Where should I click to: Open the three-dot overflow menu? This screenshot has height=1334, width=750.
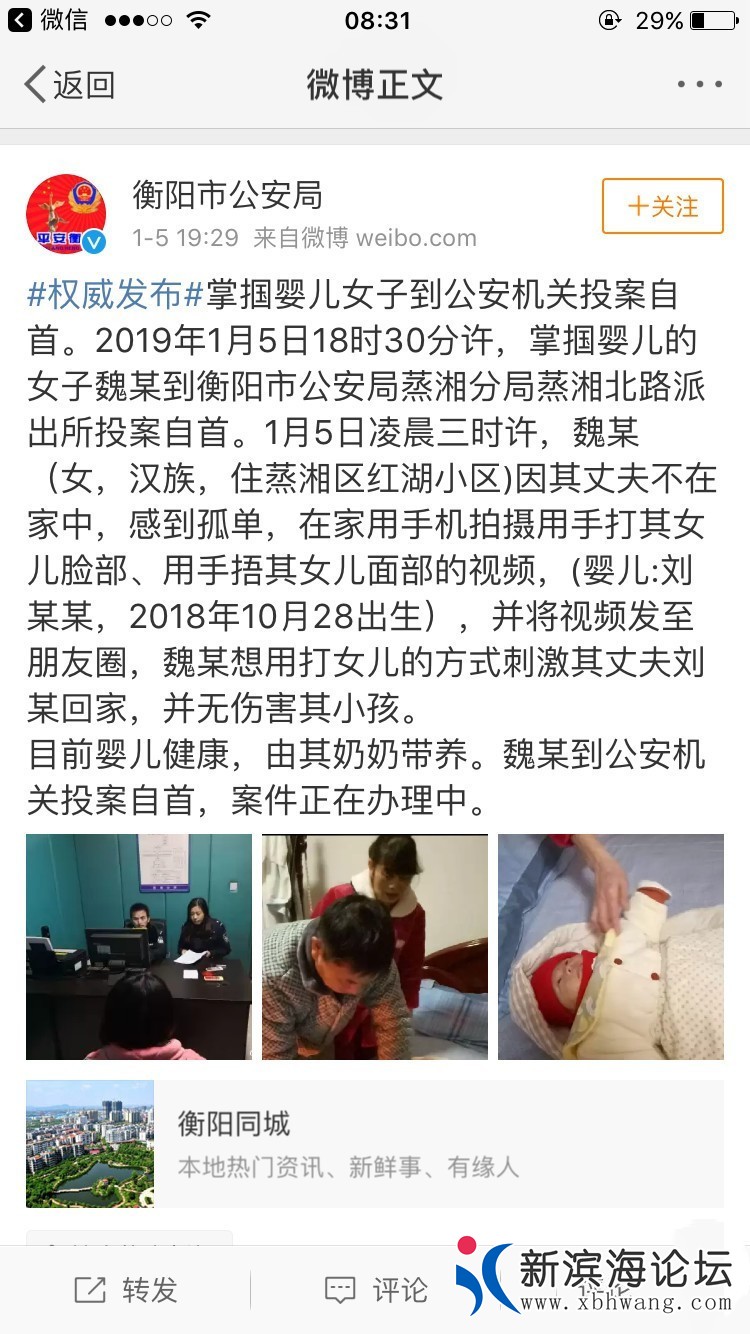pyautogui.click(x=699, y=85)
